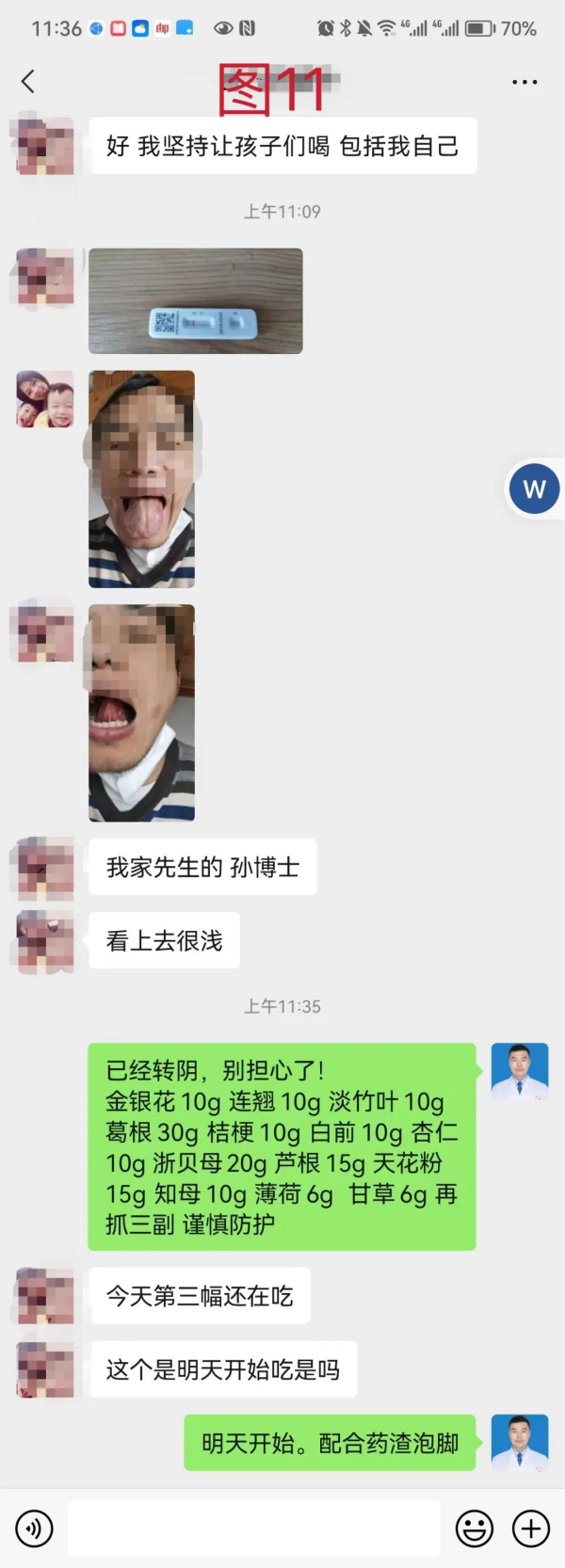565x1568 pixels.
Task: Open the chat overflow menu
Action: pyautogui.click(x=525, y=82)
